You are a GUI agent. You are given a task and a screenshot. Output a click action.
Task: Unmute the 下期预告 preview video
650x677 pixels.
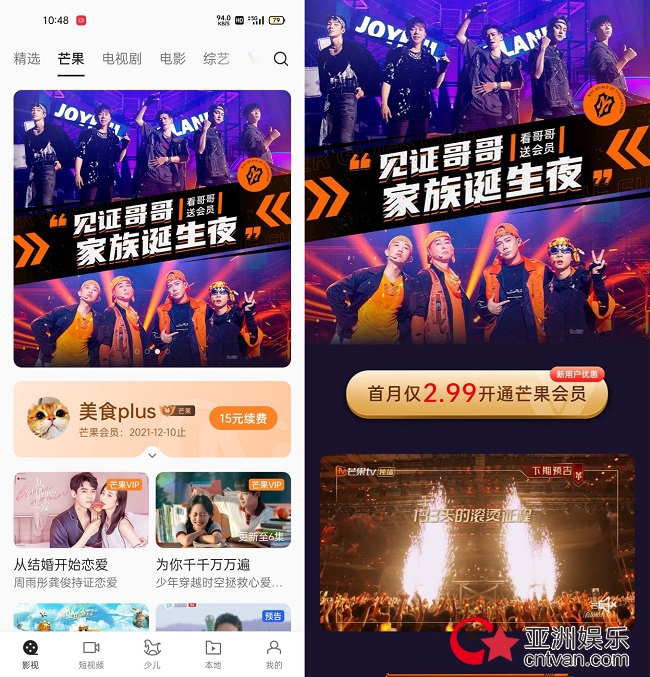(x=604, y=602)
